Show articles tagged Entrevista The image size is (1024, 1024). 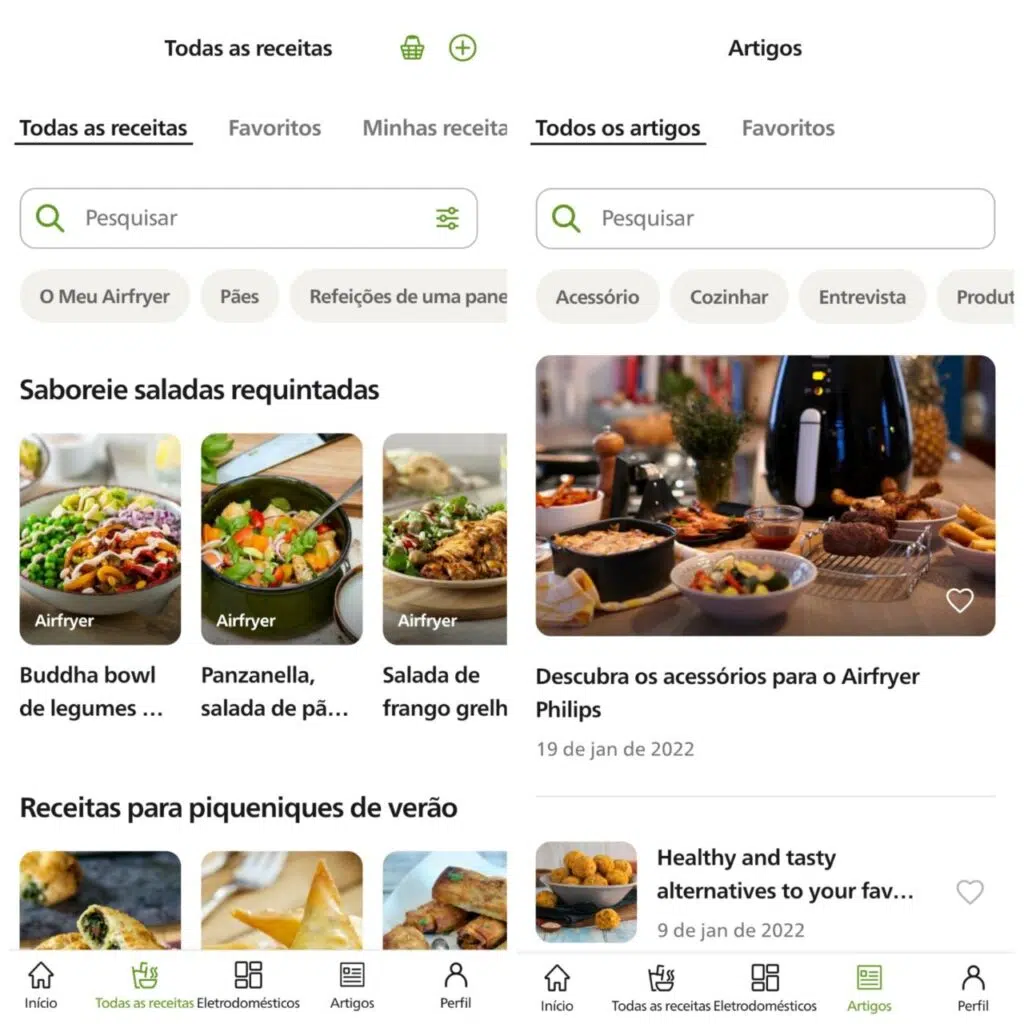pyautogui.click(x=862, y=296)
